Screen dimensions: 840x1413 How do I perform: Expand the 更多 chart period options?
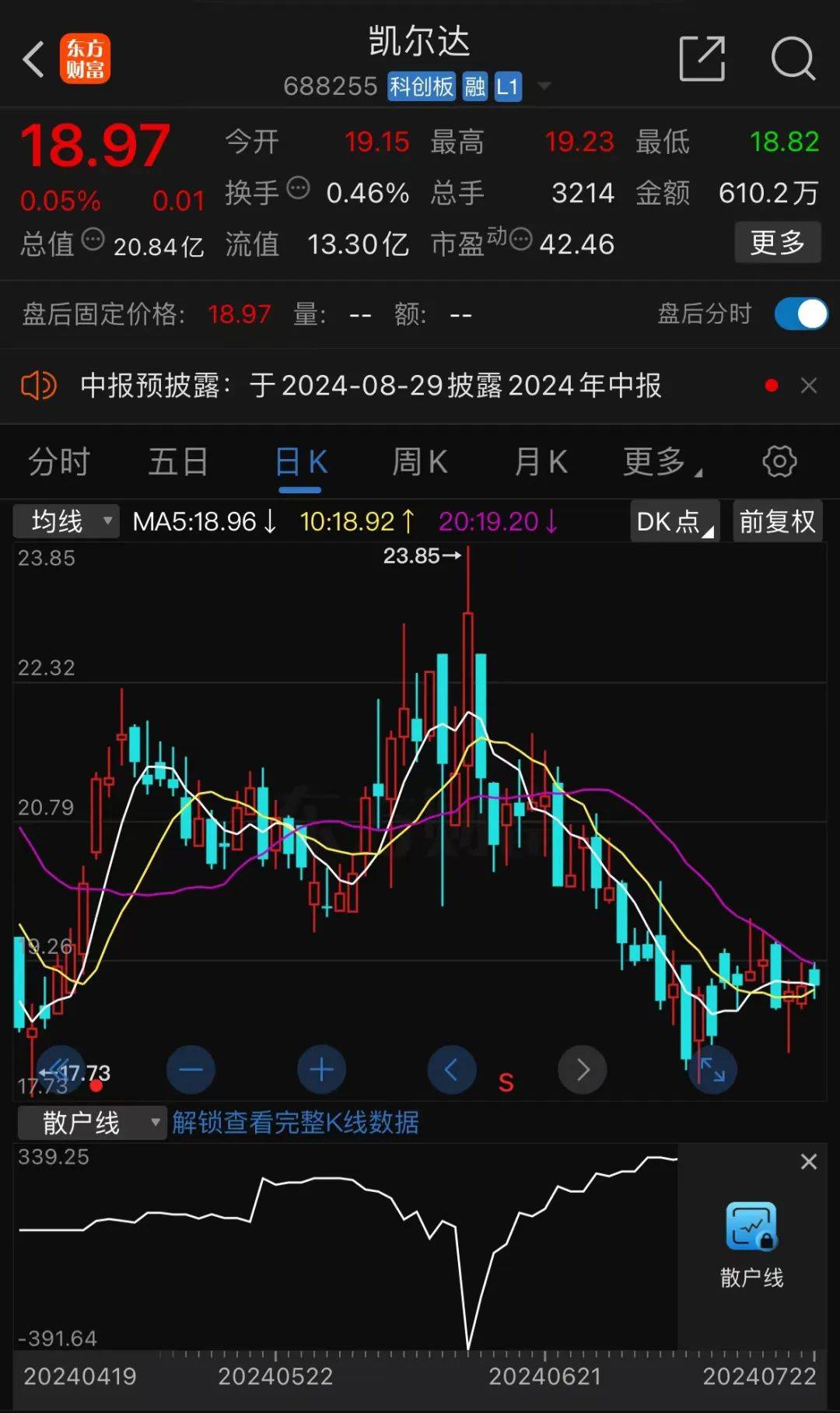(x=661, y=462)
